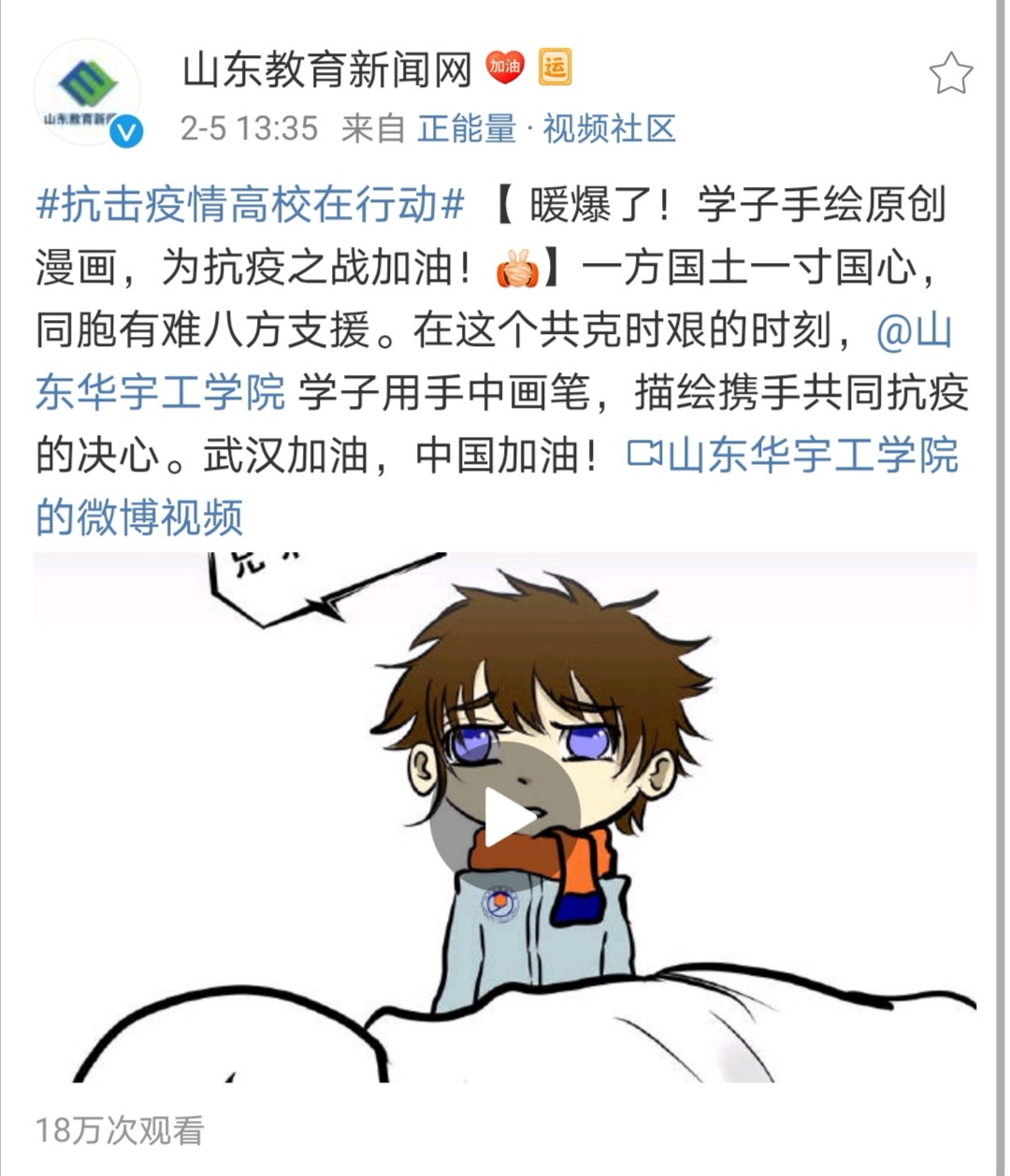Open hashtag #抗击疫情高校在行动#
1010x1176 pixels.
[x=250, y=205]
